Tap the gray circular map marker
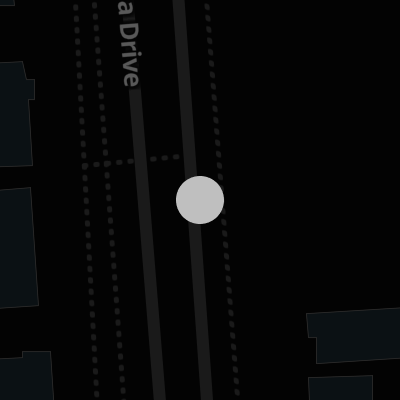This screenshot has width=400, height=400. [200, 200]
